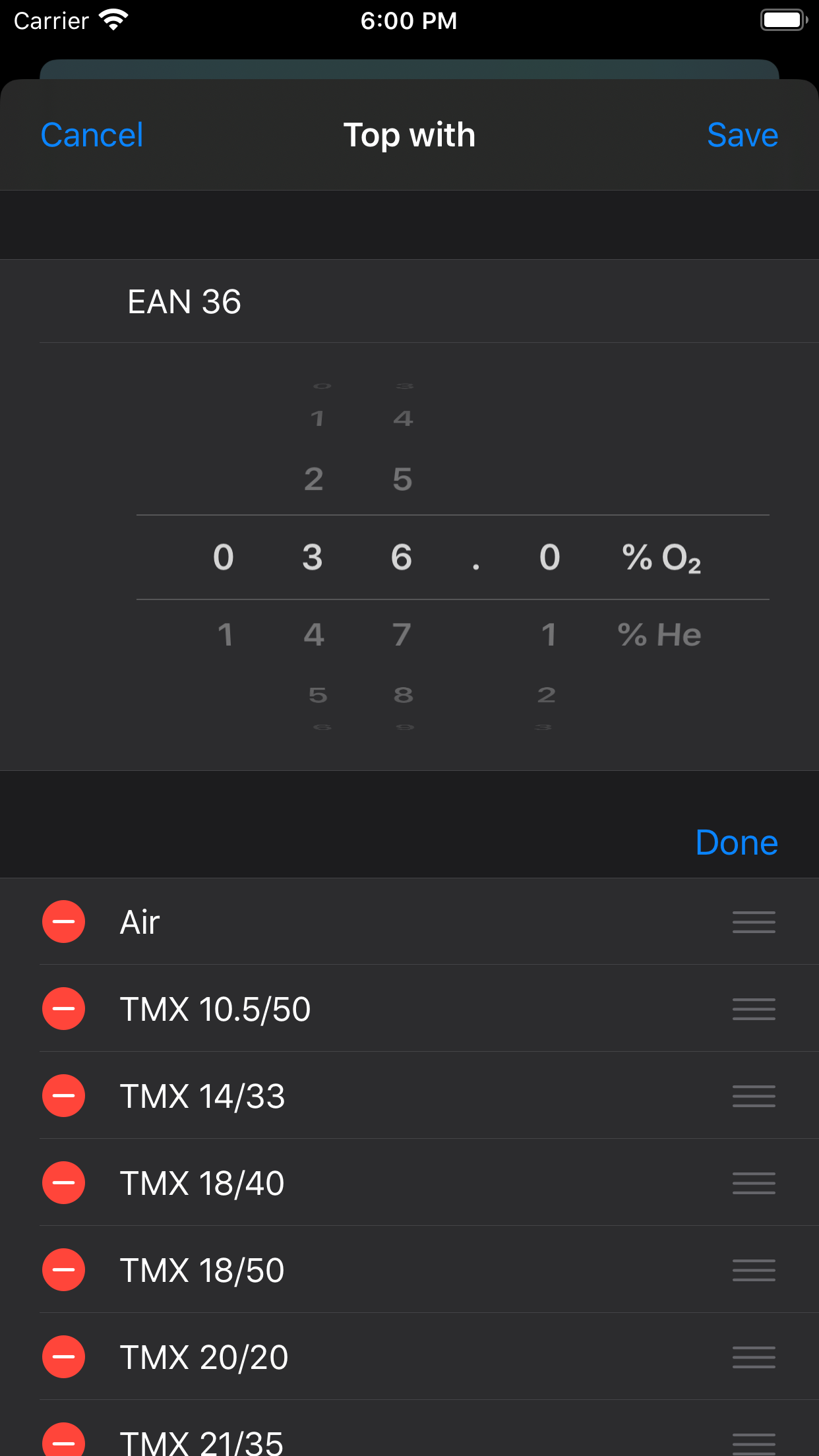The image size is (819, 1456).
Task: Delete the TMX 14/33 entry
Action: [63, 1095]
